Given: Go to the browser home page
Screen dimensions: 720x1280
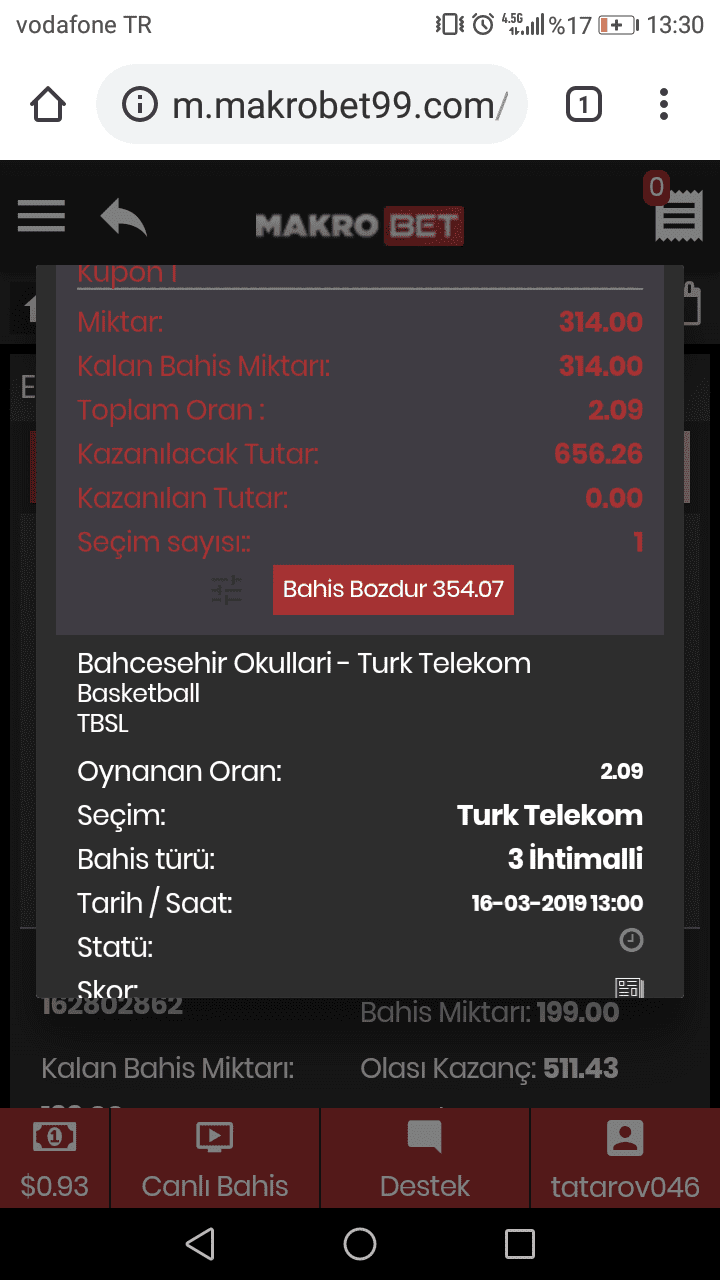Looking at the screenshot, I should (48, 104).
